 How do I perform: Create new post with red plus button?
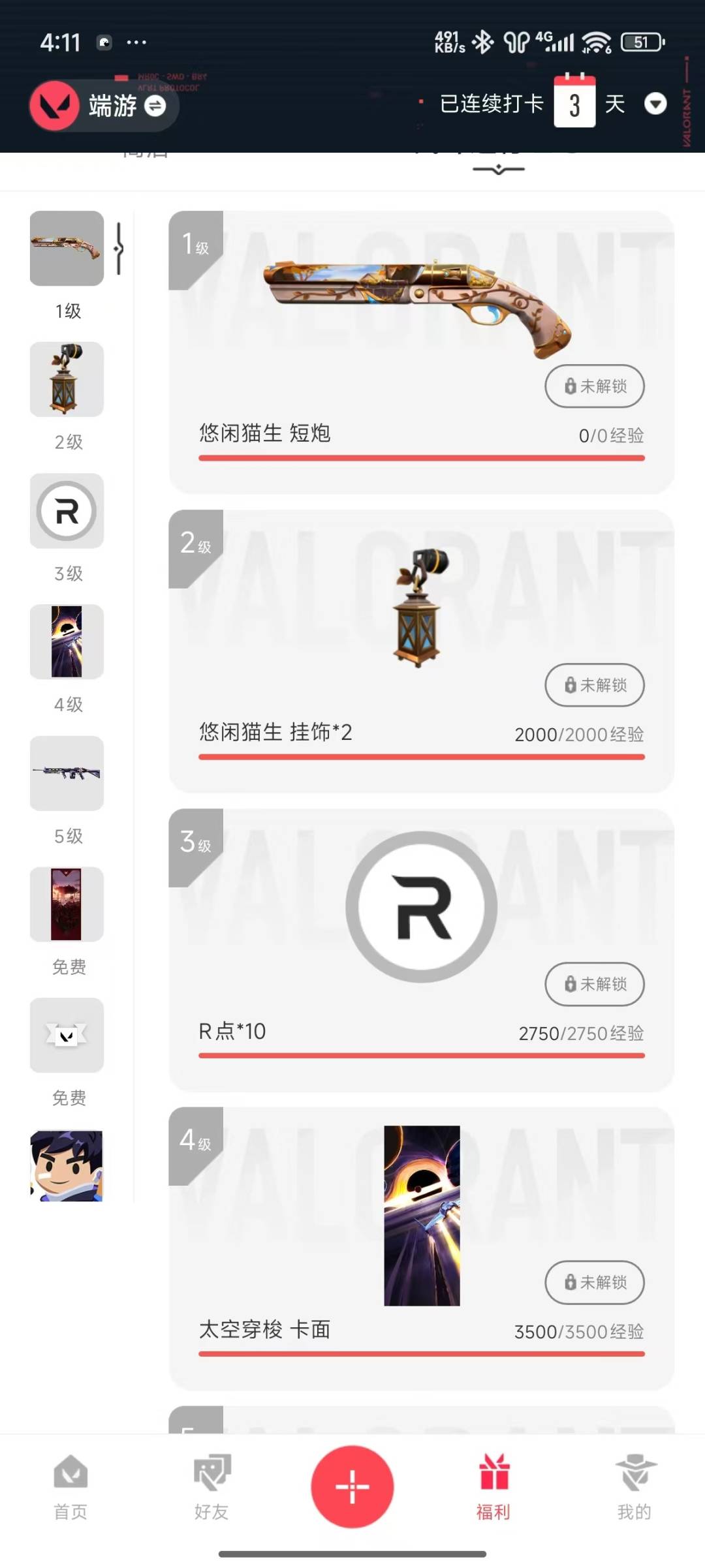(352, 1486)
